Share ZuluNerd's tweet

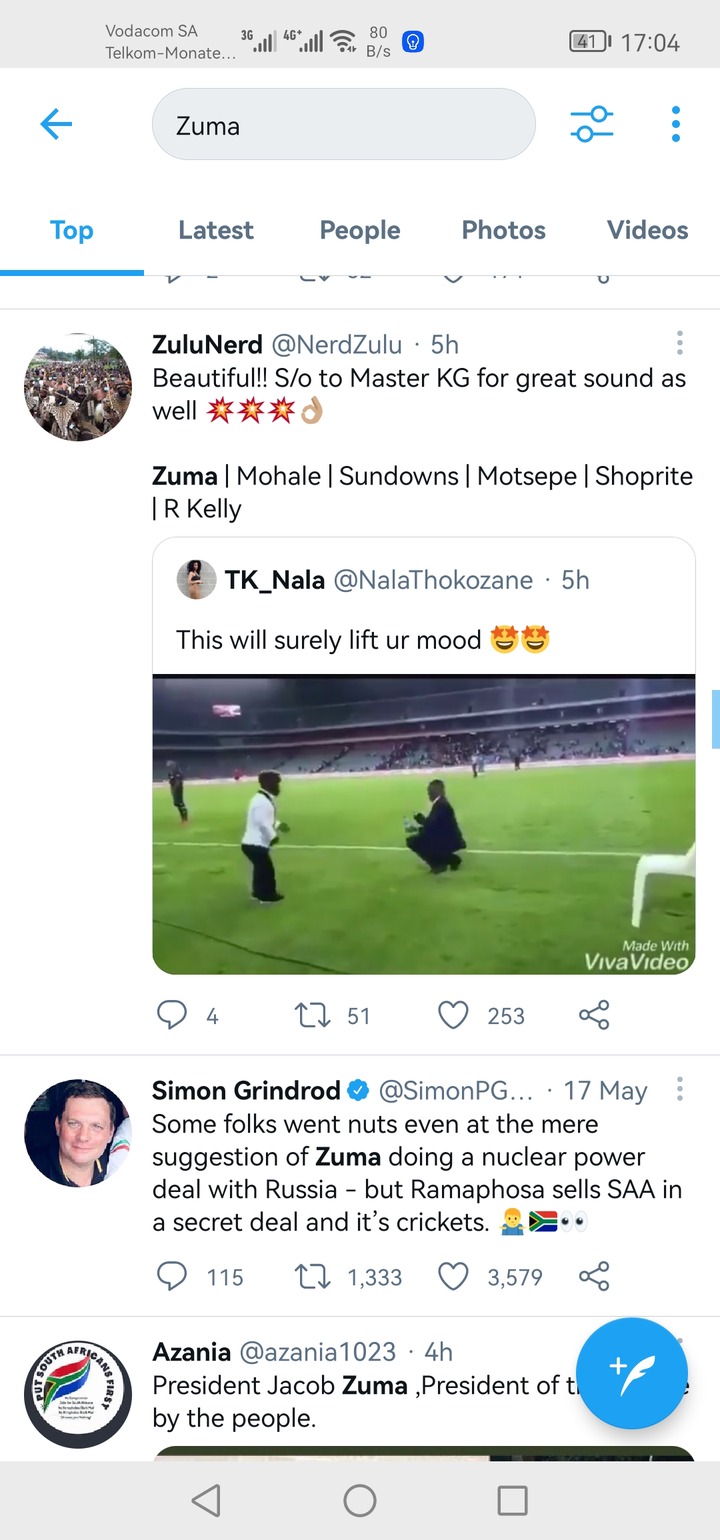pos(594,1016)
